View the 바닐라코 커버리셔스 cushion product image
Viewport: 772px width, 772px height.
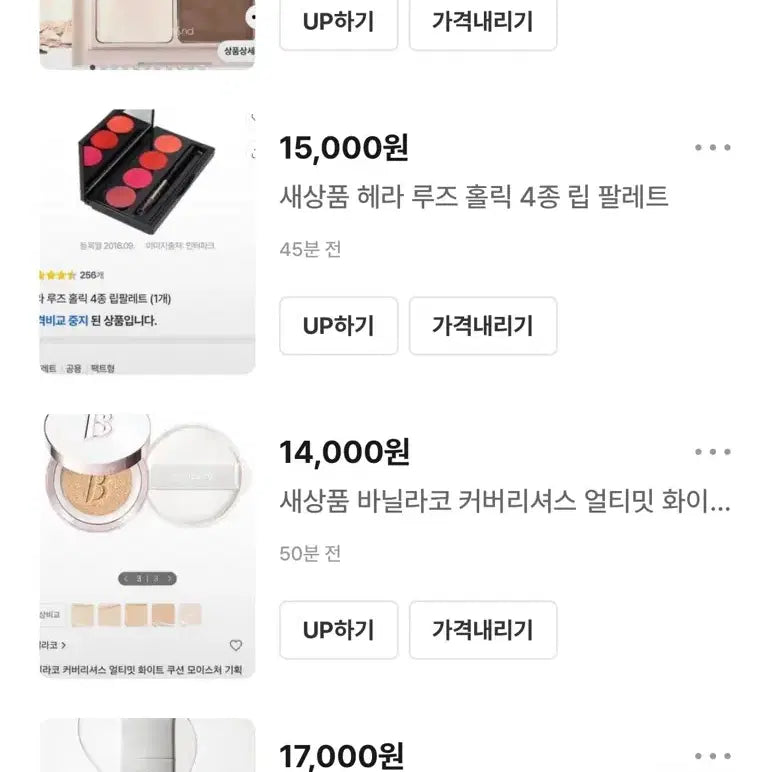[x=147, y=545]
